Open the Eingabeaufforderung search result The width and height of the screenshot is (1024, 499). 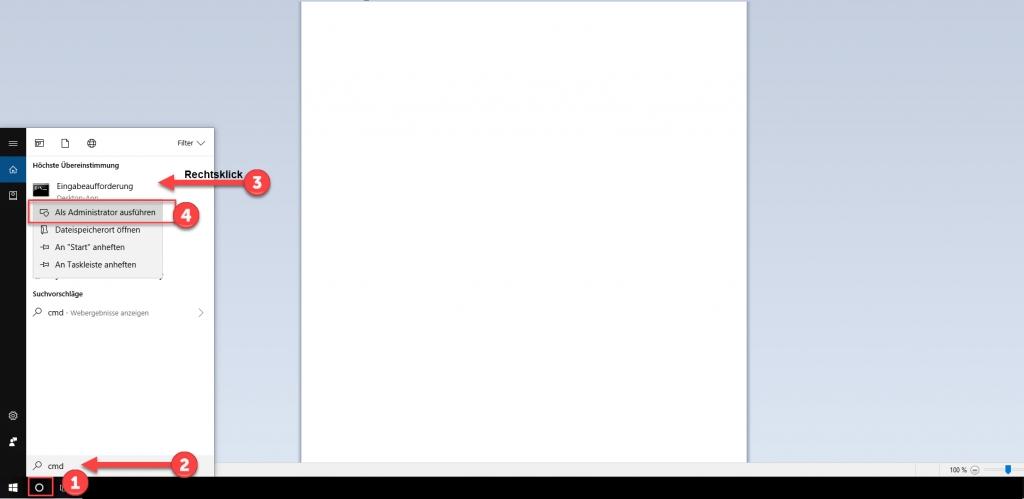point(95,186)
